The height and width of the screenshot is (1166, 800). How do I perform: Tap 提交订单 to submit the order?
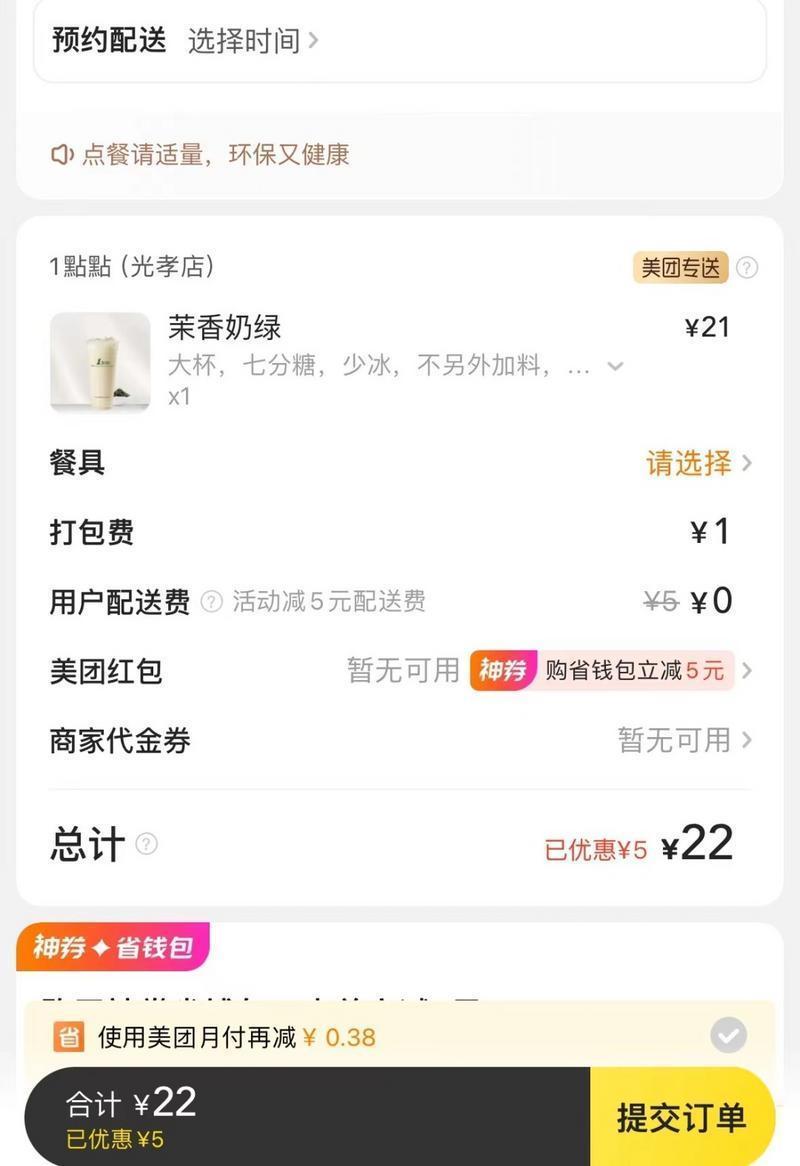point(682,1116)
